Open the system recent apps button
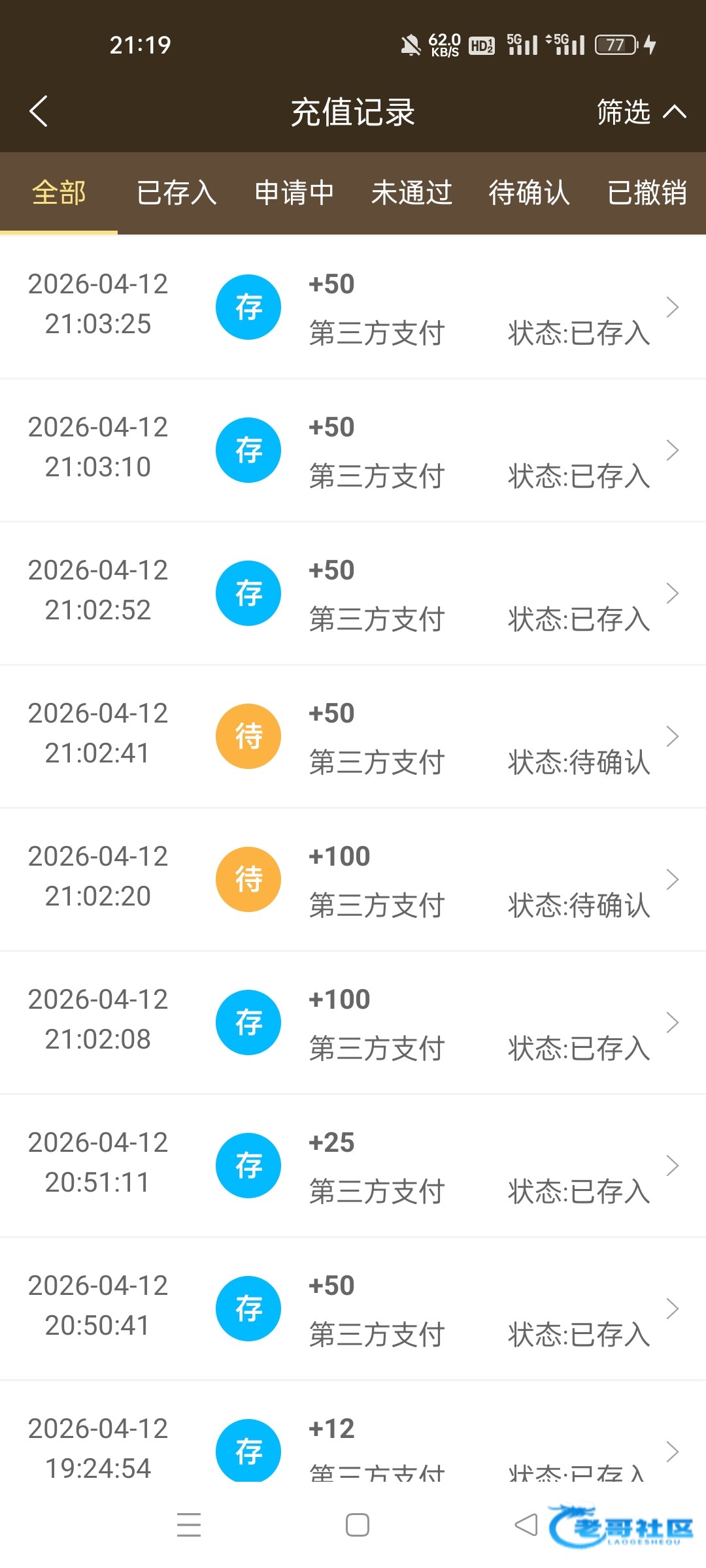 (189, 1525)
